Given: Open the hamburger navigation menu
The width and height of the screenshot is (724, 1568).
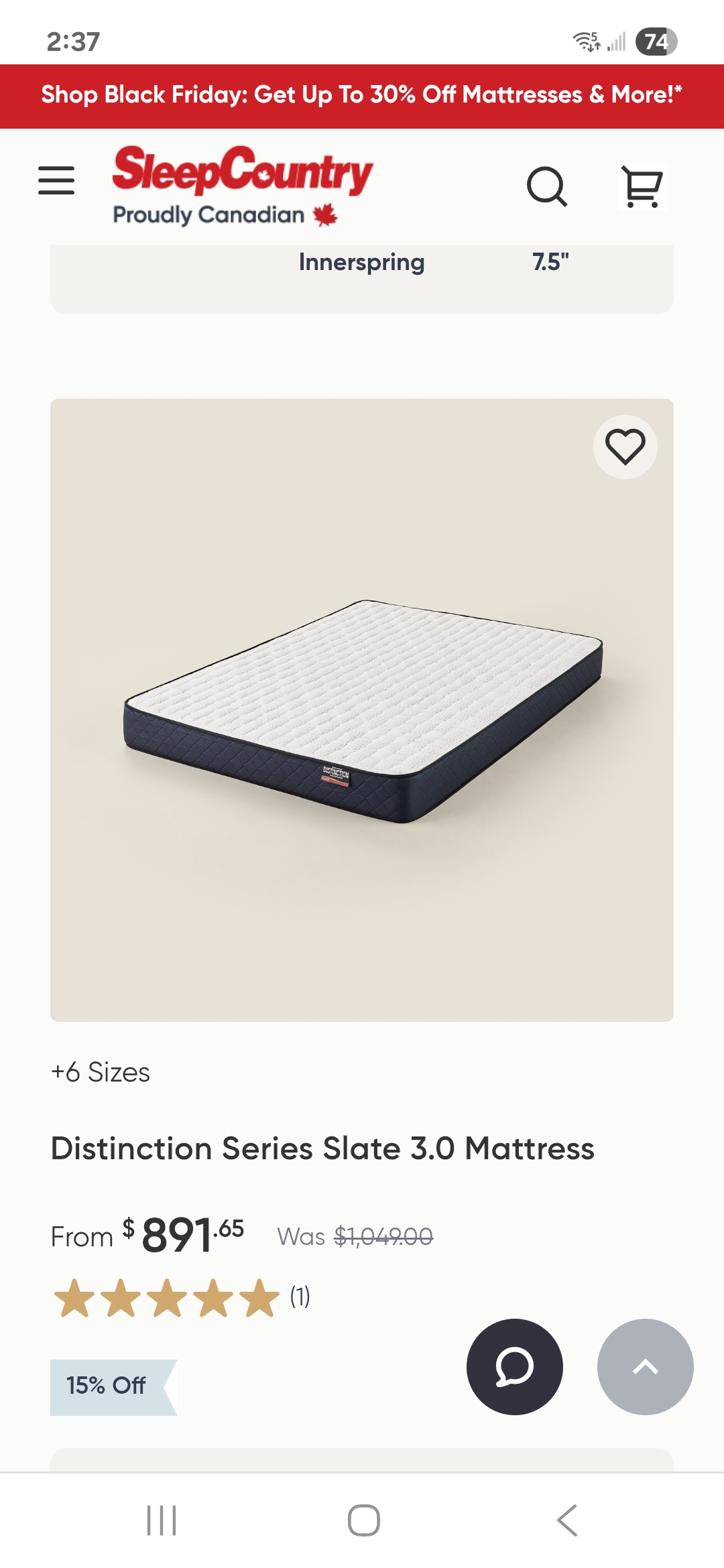Looking at the screenshot, I should 56,181.
